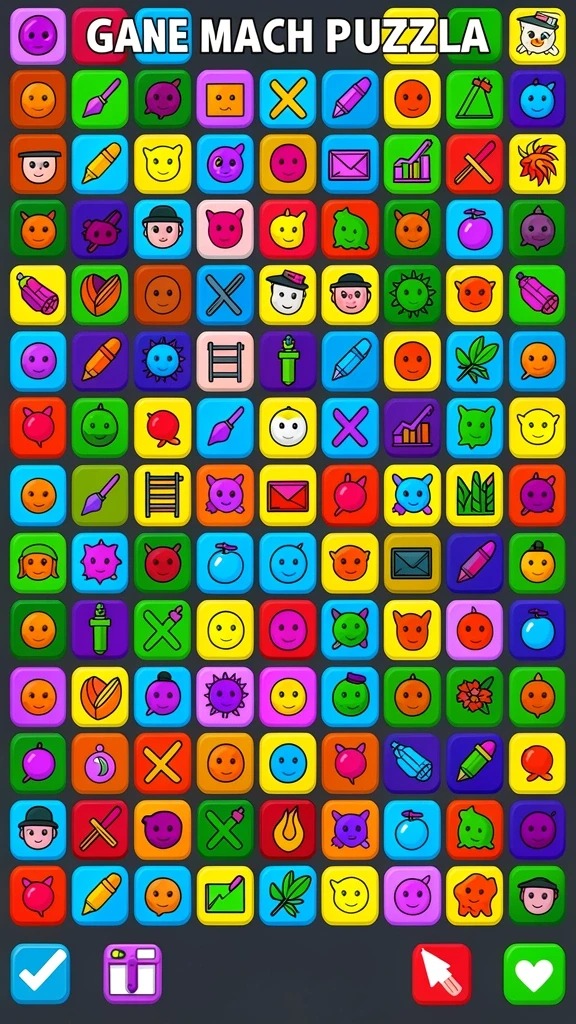Select the red cursor arrow tool
This screenshot has width=576, height=1024.
441,974
